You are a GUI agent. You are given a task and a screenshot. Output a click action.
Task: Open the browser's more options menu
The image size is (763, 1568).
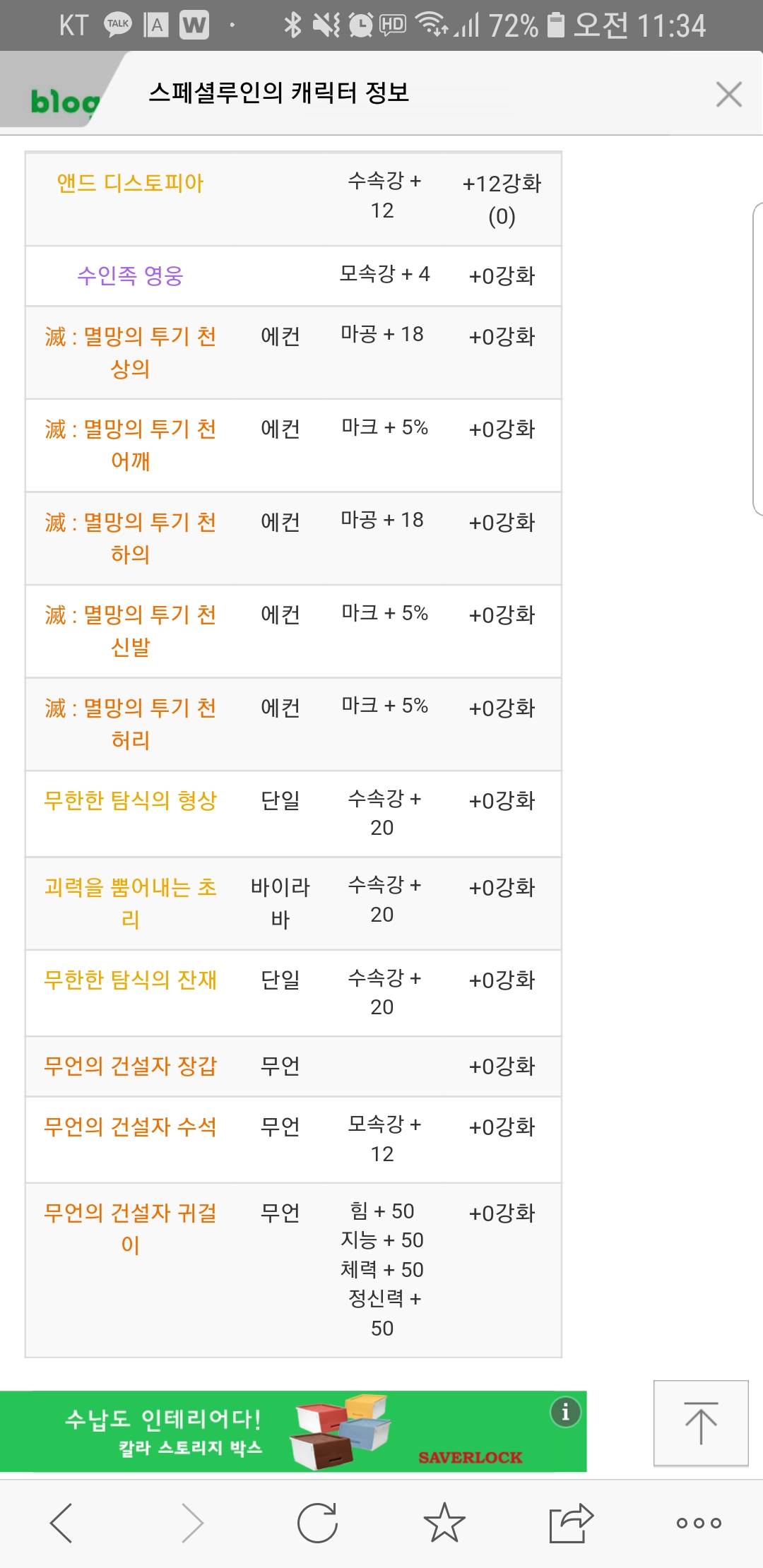[699, 1523]
